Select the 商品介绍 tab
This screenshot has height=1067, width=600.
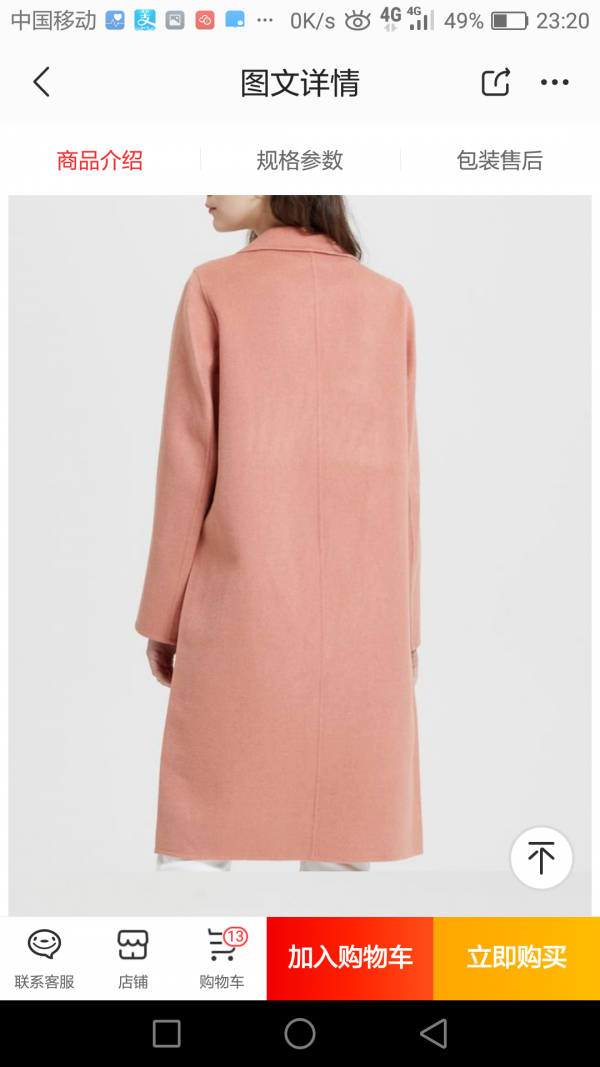pos(99,161)
